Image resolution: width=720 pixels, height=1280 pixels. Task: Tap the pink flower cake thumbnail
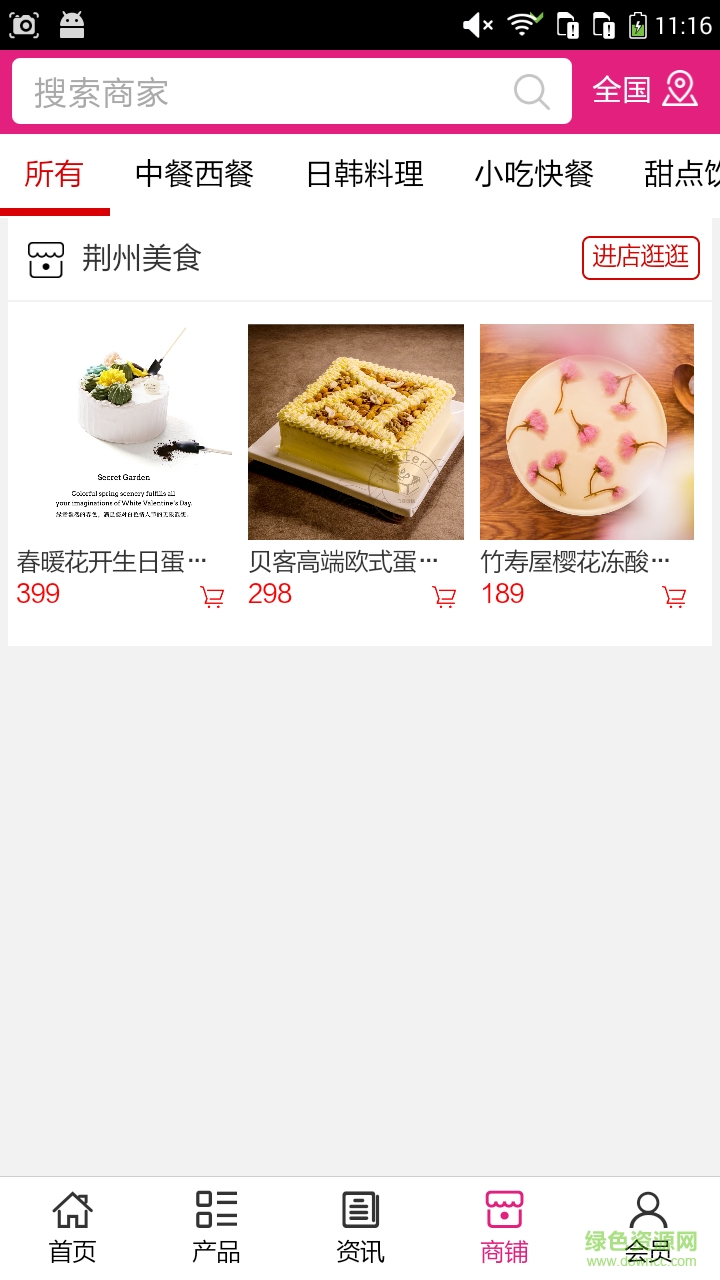coord(586,432)
